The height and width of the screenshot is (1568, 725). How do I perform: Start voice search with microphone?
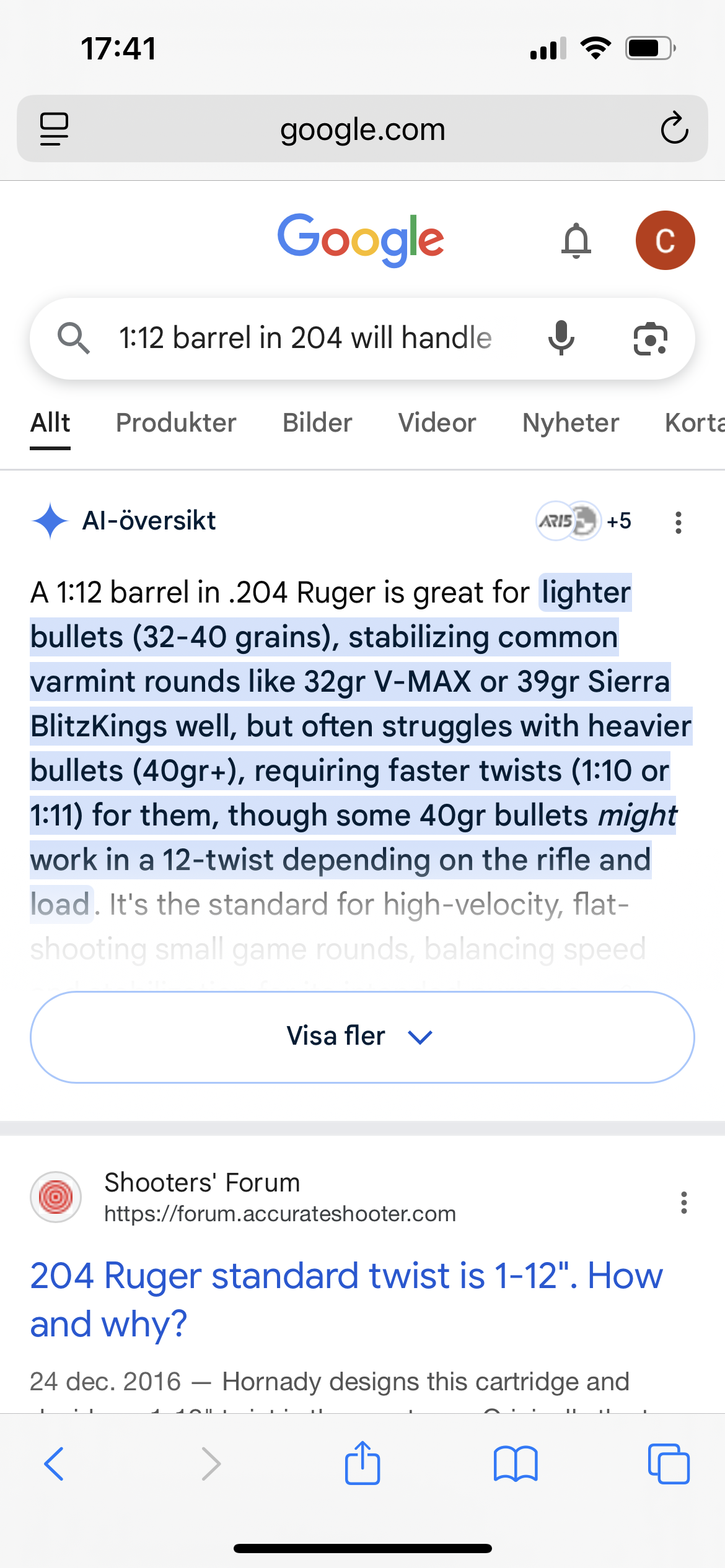561,338
